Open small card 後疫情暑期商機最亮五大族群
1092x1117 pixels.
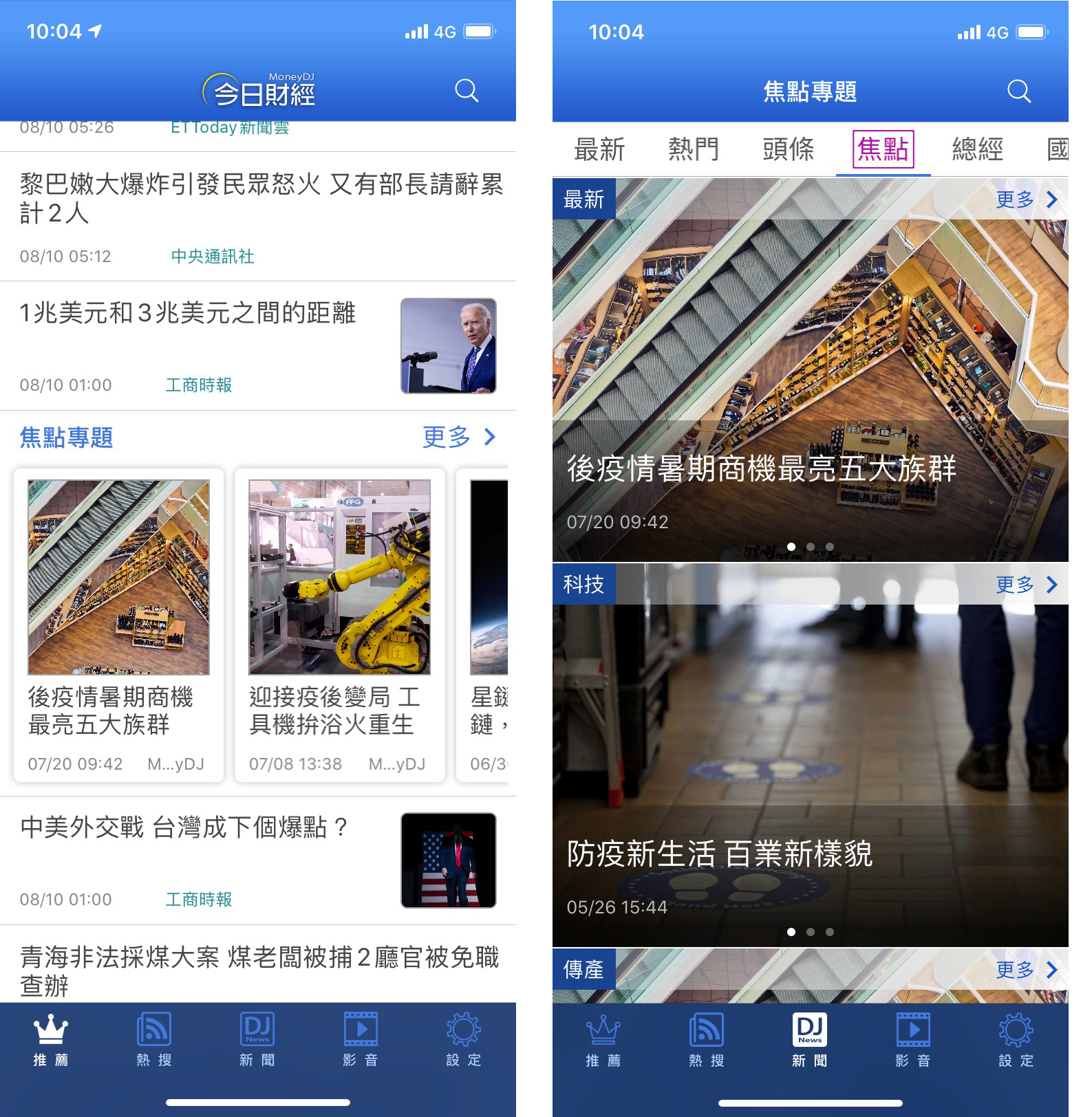point(118,625)
